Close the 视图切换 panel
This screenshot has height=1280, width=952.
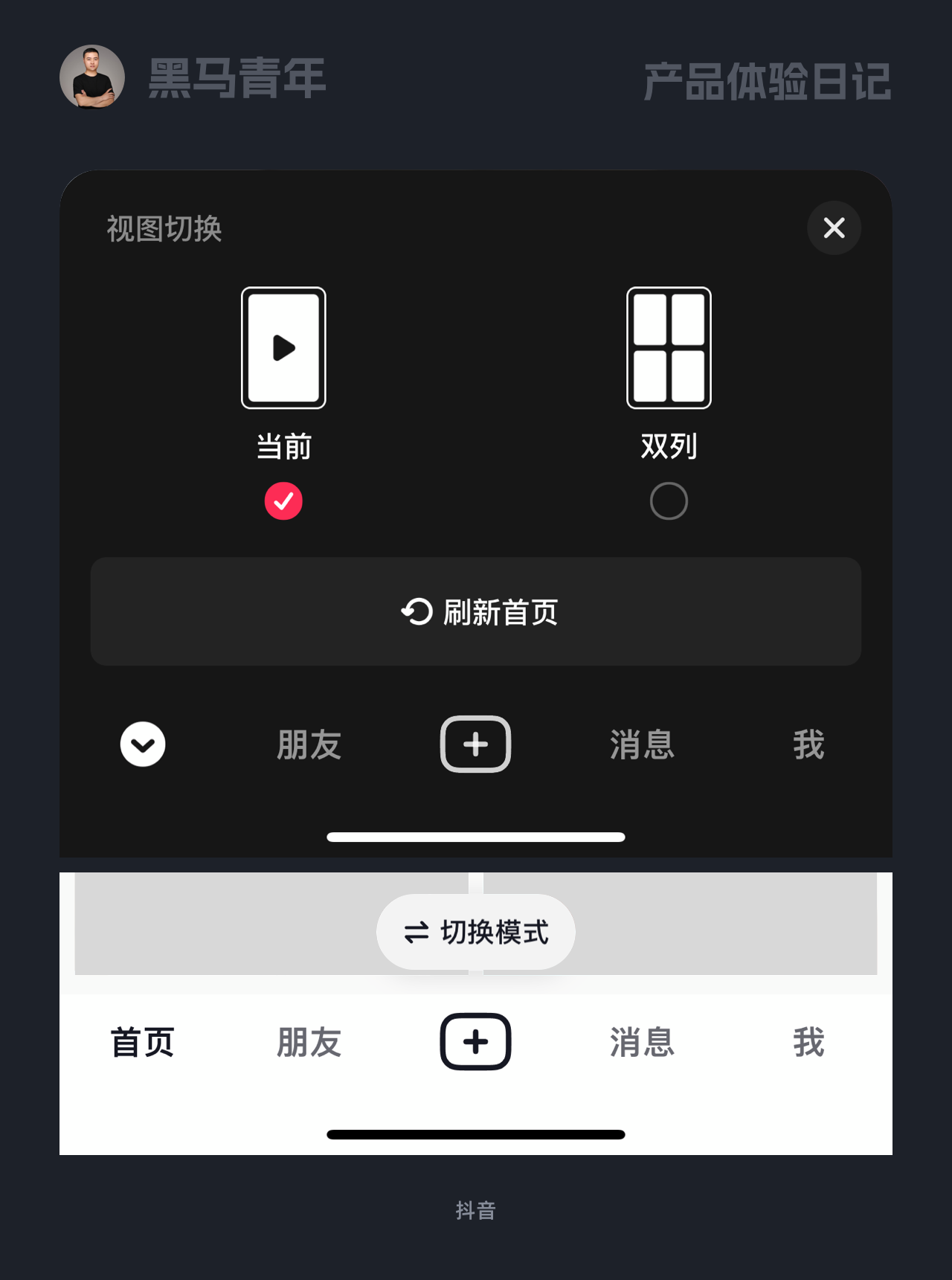pyautogui.click(x=834, y=228)
